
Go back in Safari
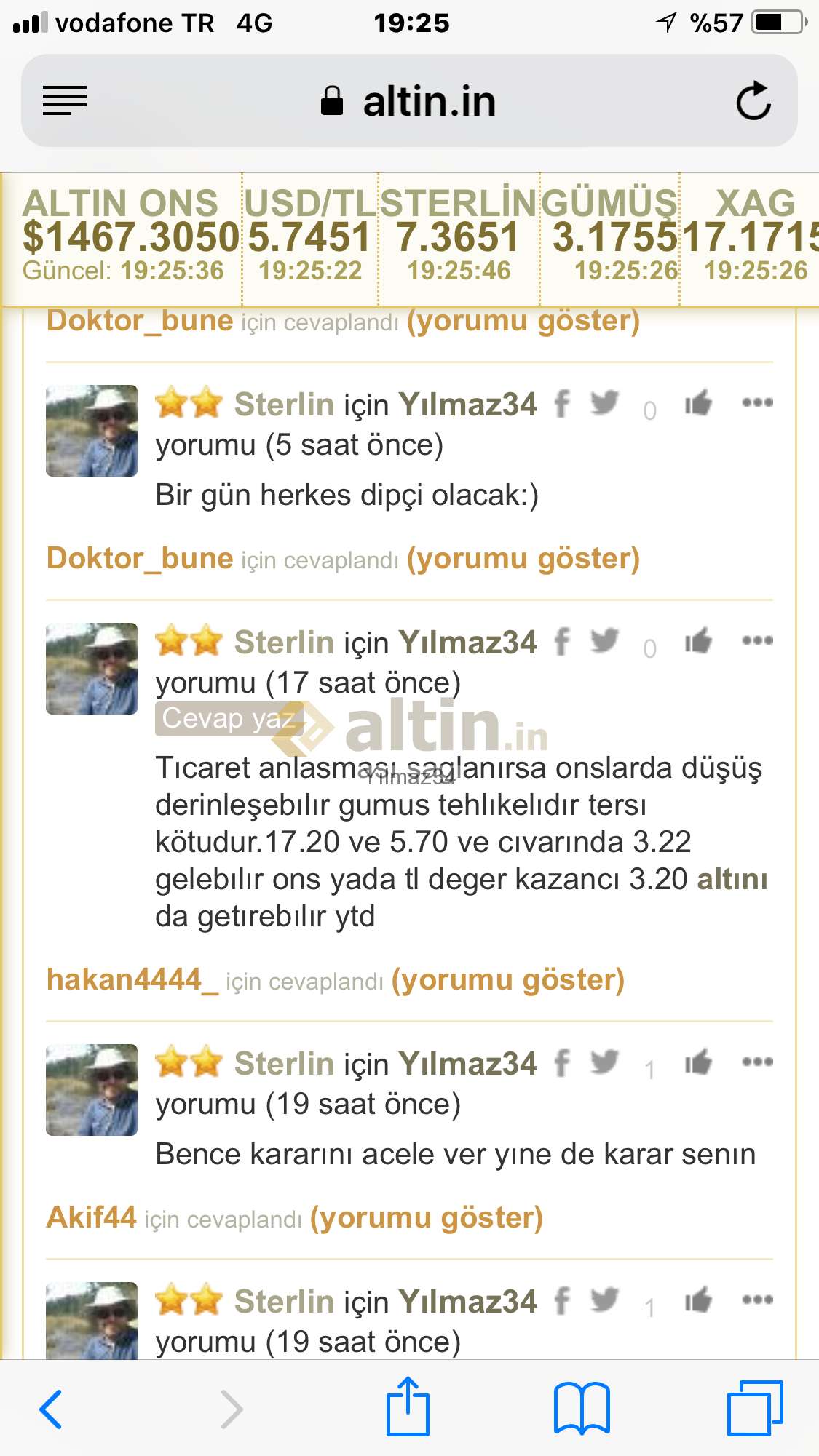tap(50, 1409)
